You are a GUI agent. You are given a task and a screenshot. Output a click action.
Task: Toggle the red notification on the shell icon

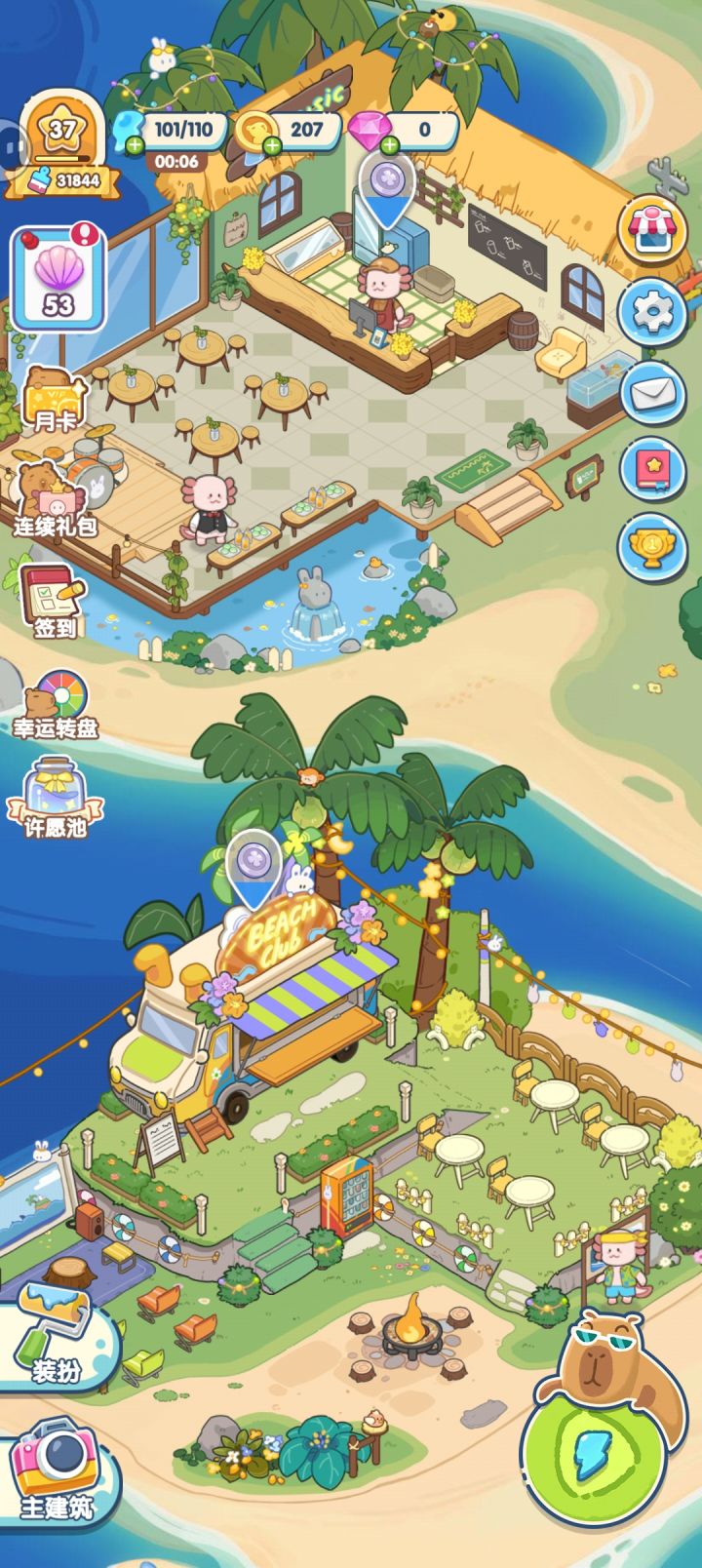83,234
